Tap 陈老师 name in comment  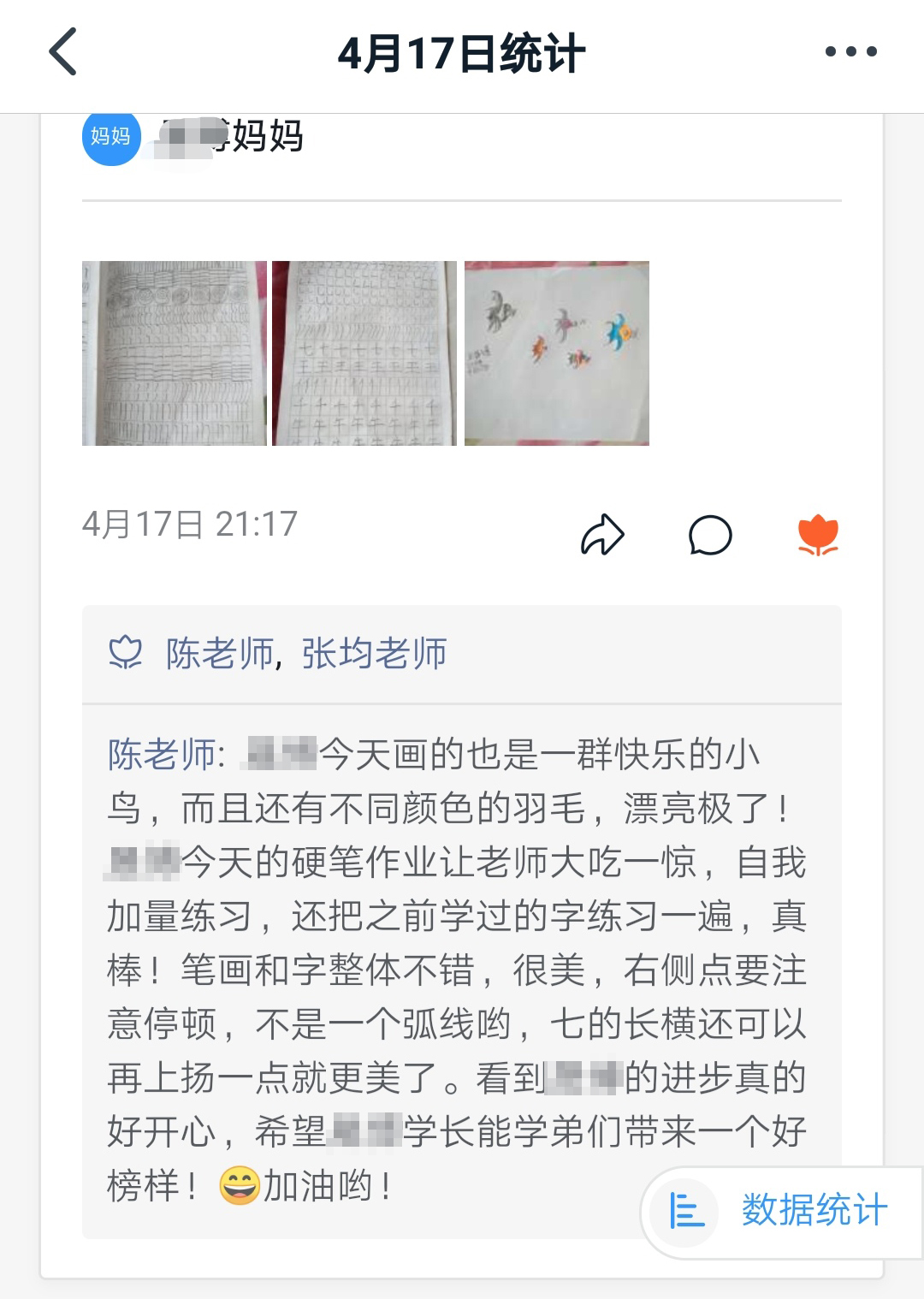tap(161, 755)
